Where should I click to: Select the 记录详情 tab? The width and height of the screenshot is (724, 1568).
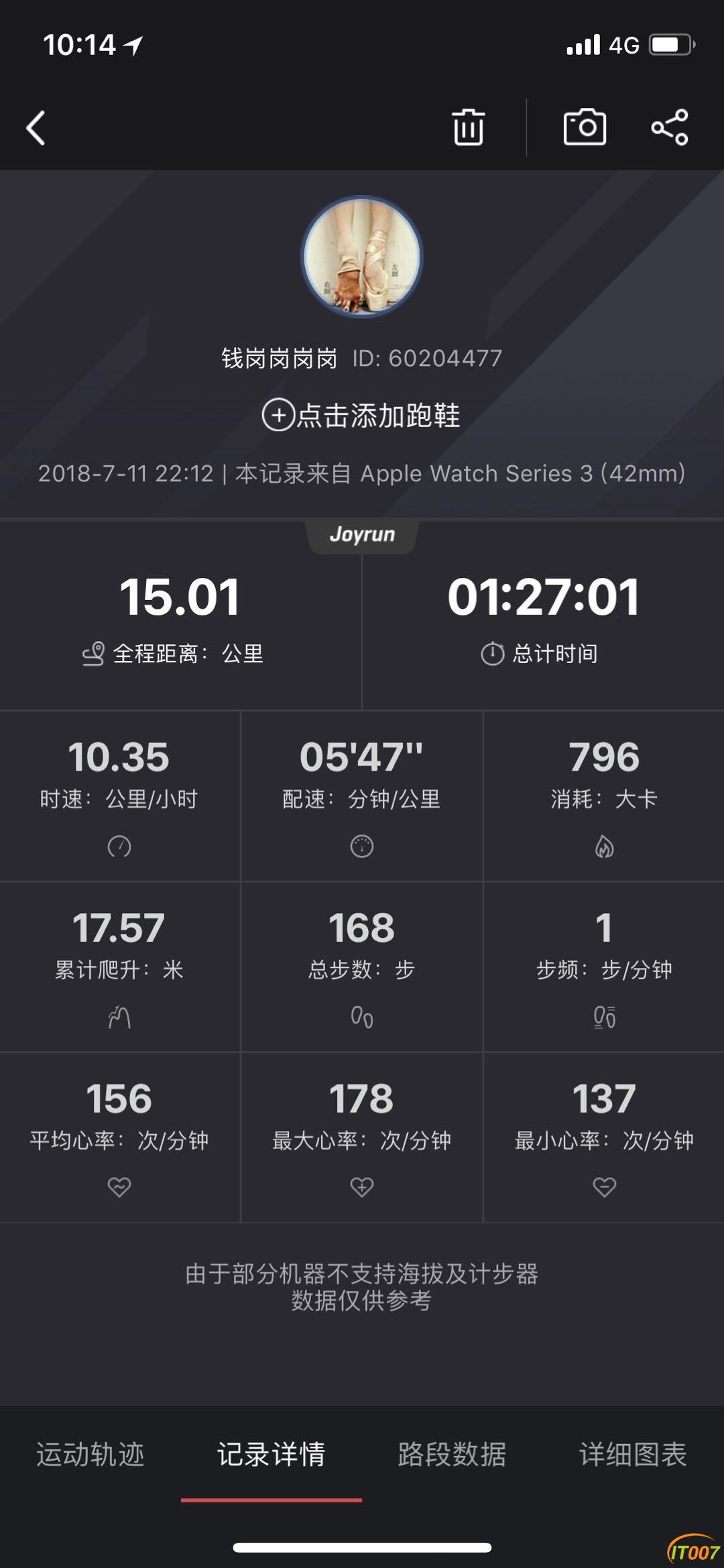271,1454
